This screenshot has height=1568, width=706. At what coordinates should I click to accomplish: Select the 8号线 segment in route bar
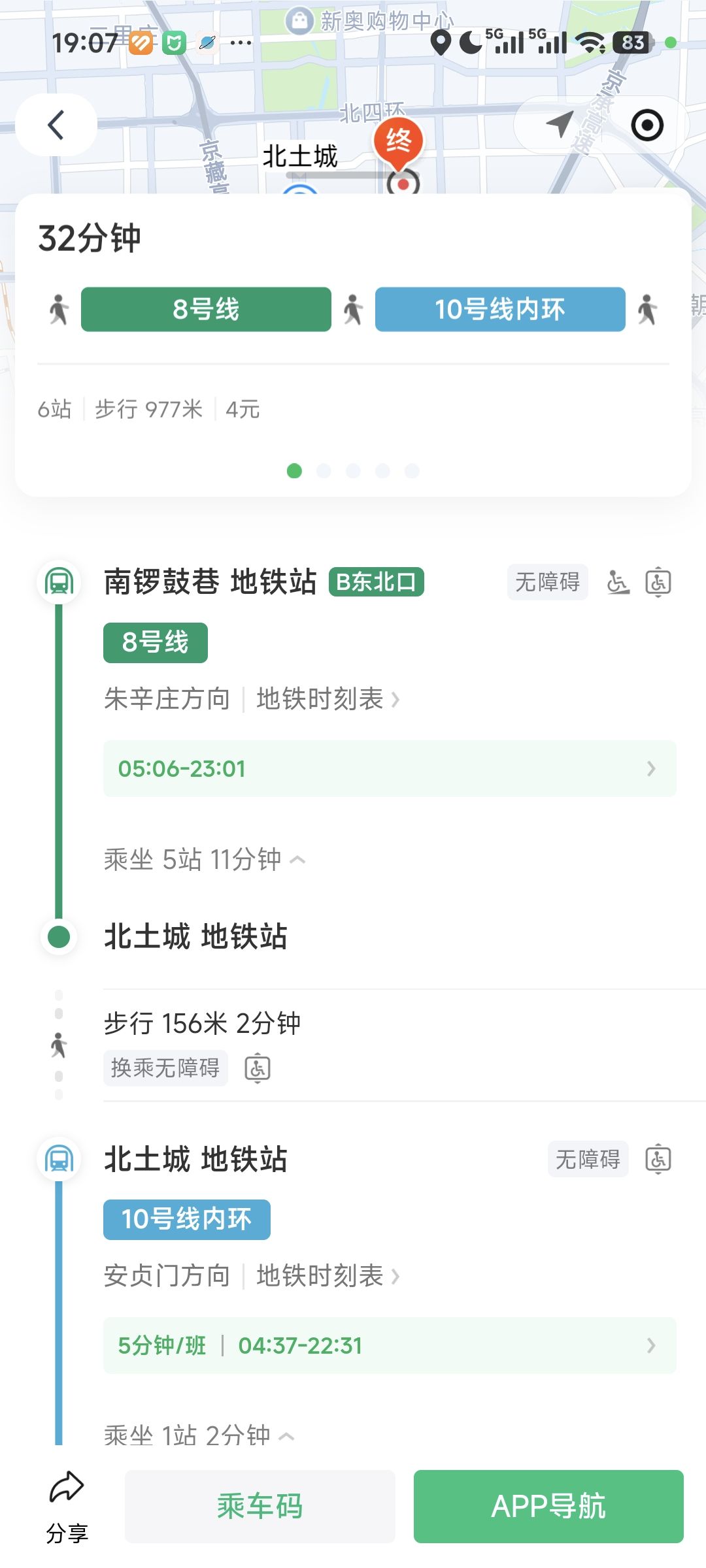(x=206, y=309)
